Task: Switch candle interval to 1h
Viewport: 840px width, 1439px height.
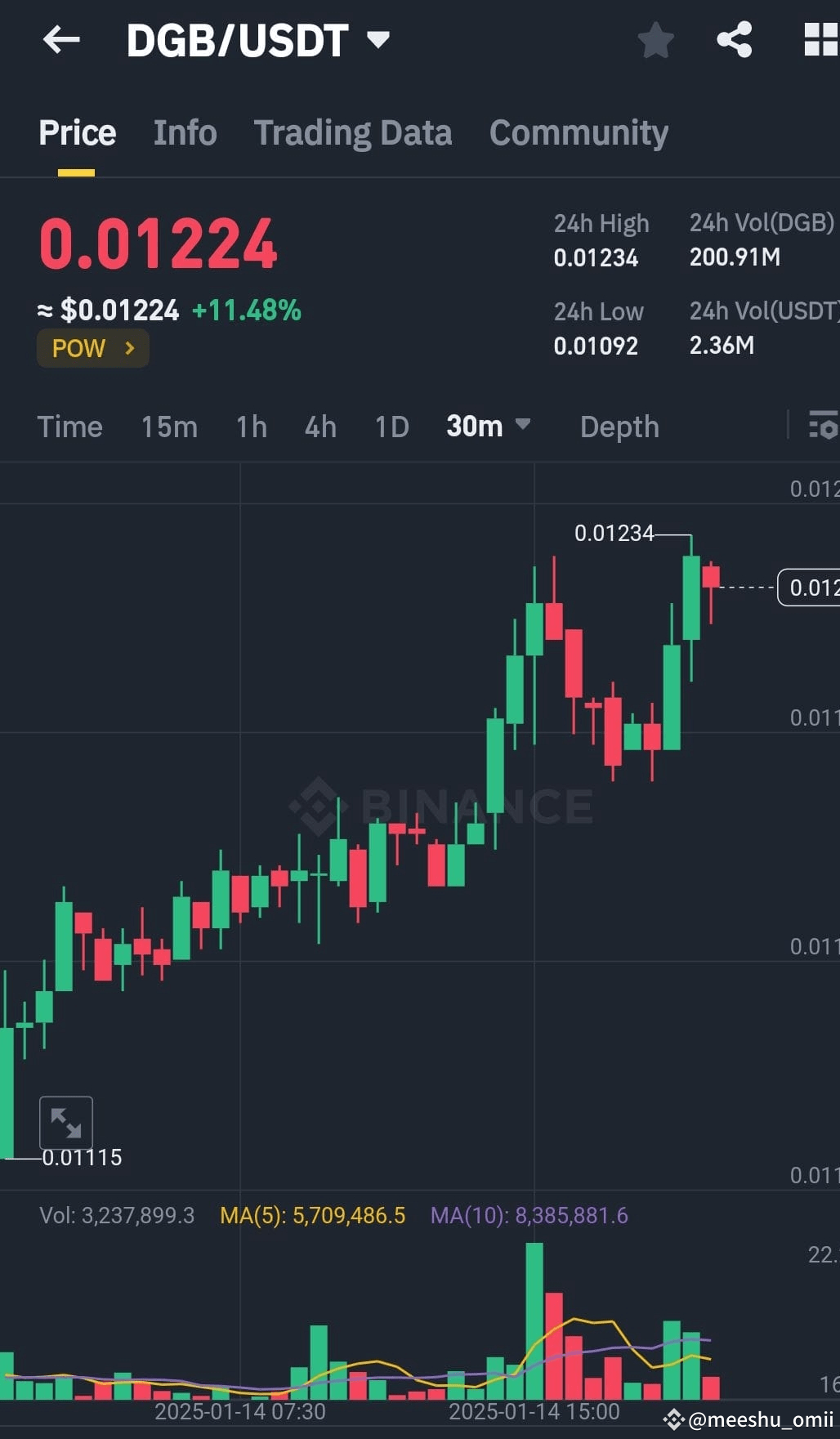Action: (251, 426)
